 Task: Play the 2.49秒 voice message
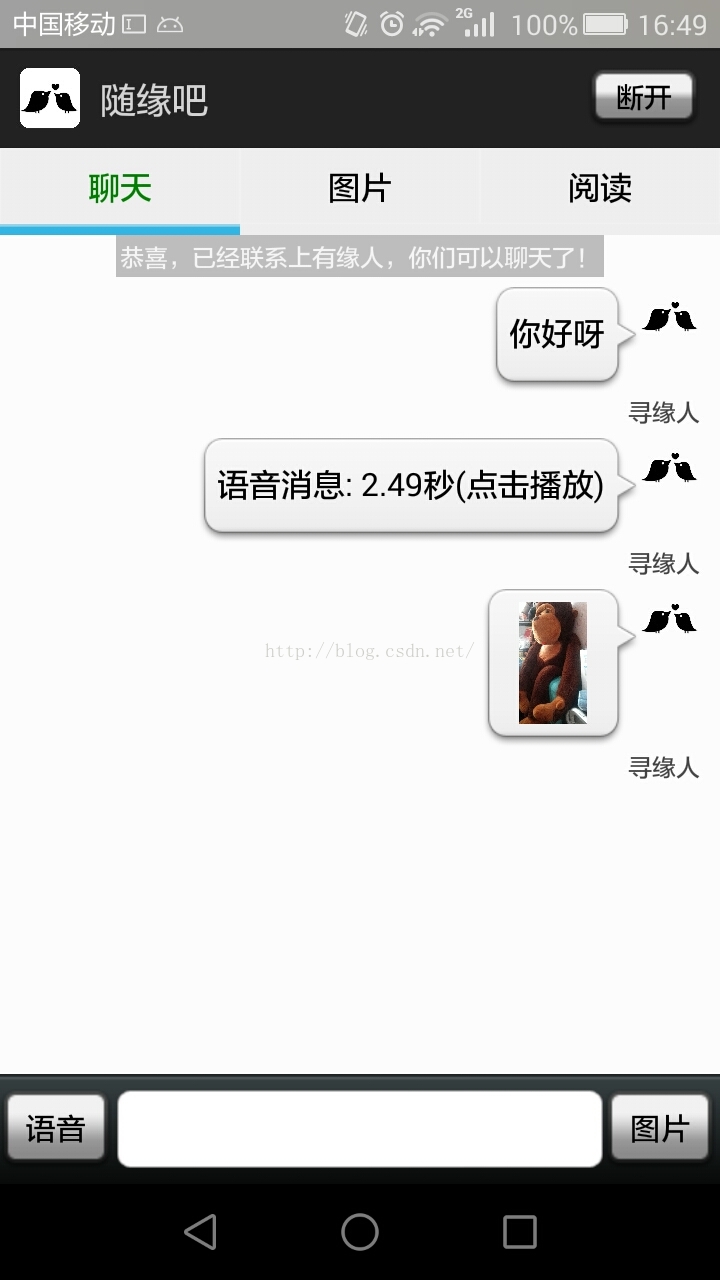[x=411, y=486]
